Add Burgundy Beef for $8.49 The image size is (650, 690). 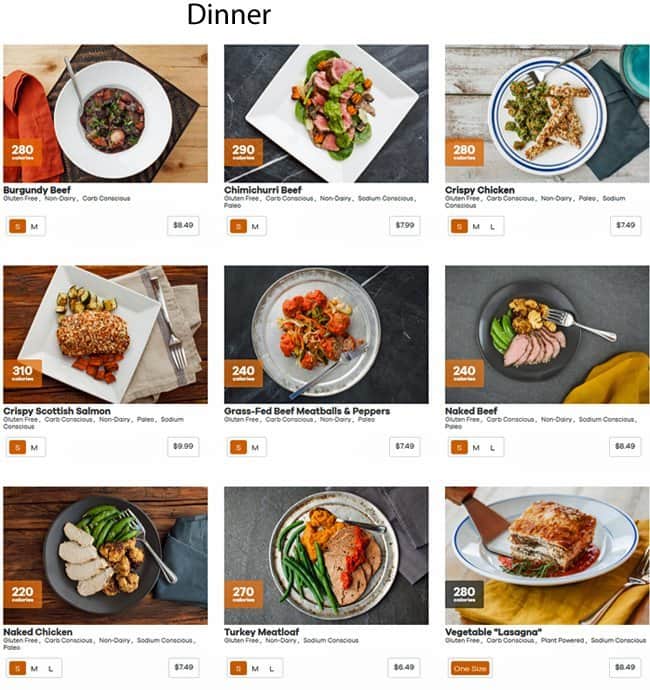coord(183,226)
